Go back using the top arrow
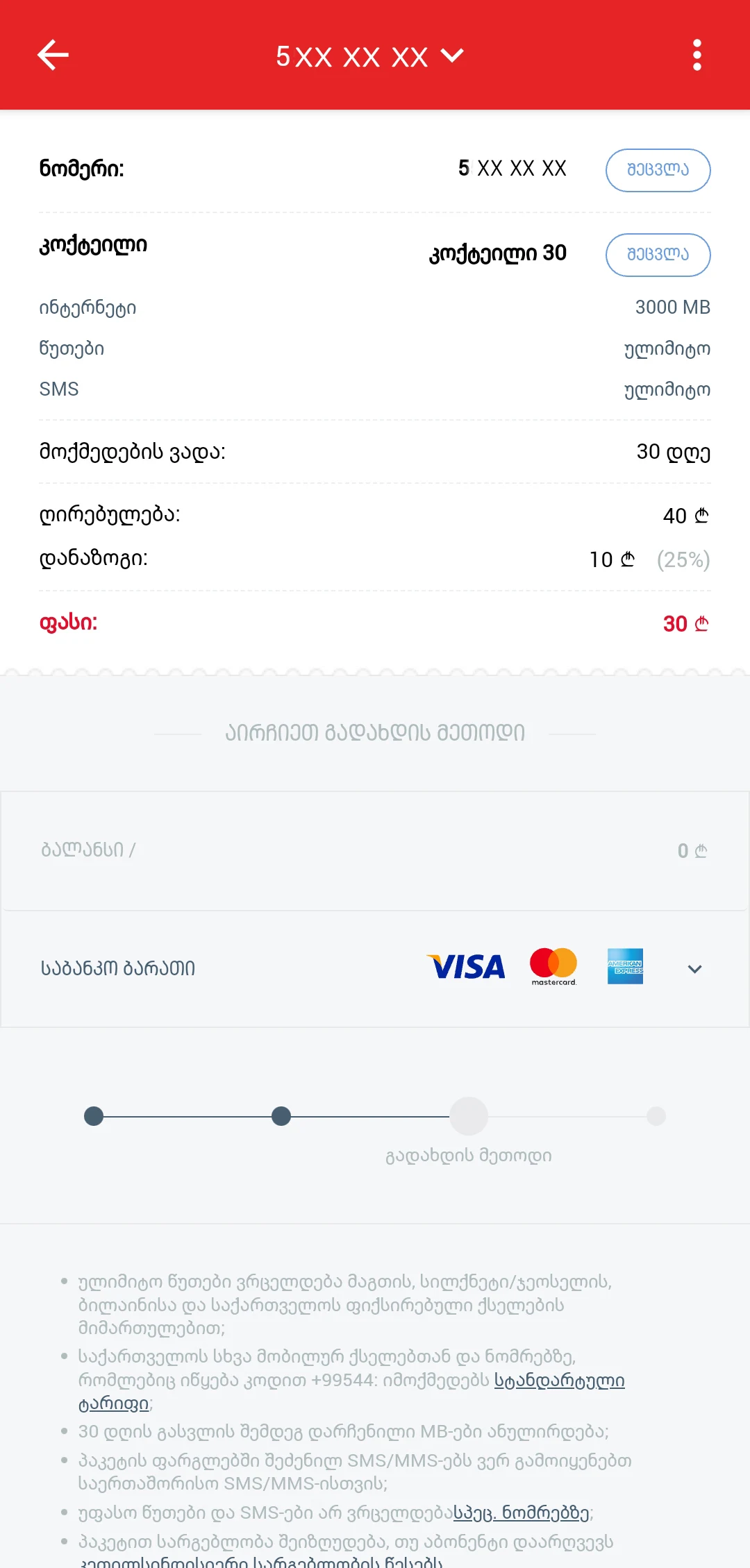 click(53, 56)
